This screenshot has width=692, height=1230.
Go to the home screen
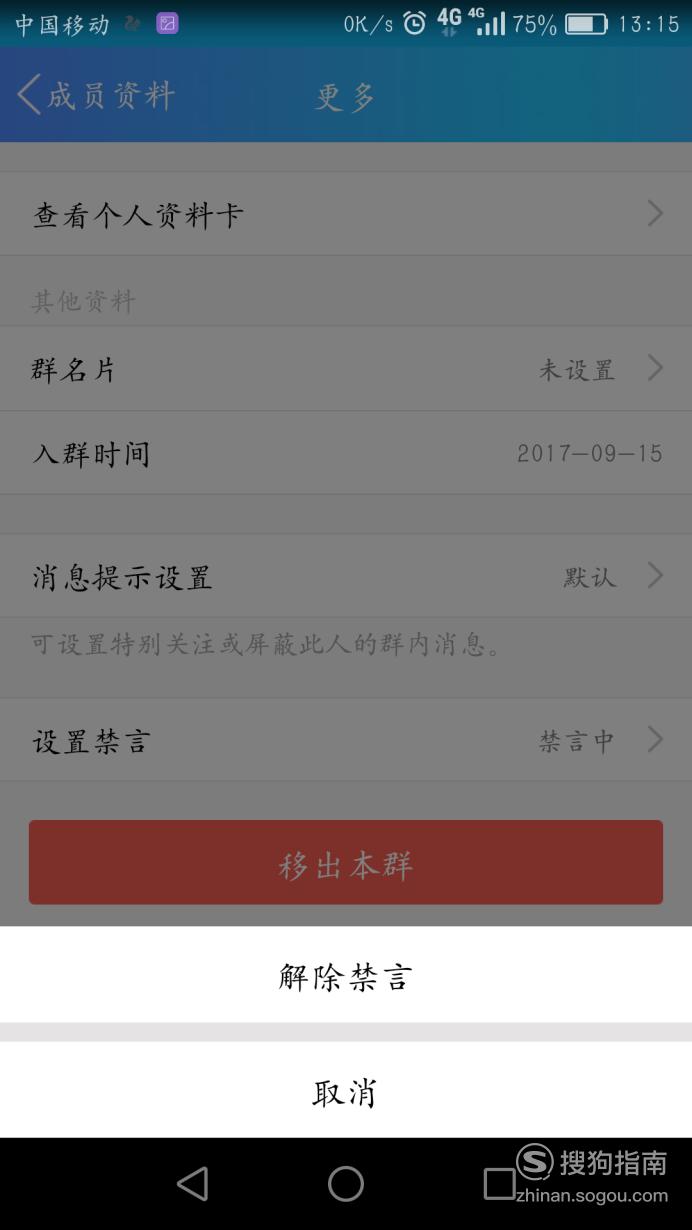coord(346,1184)
